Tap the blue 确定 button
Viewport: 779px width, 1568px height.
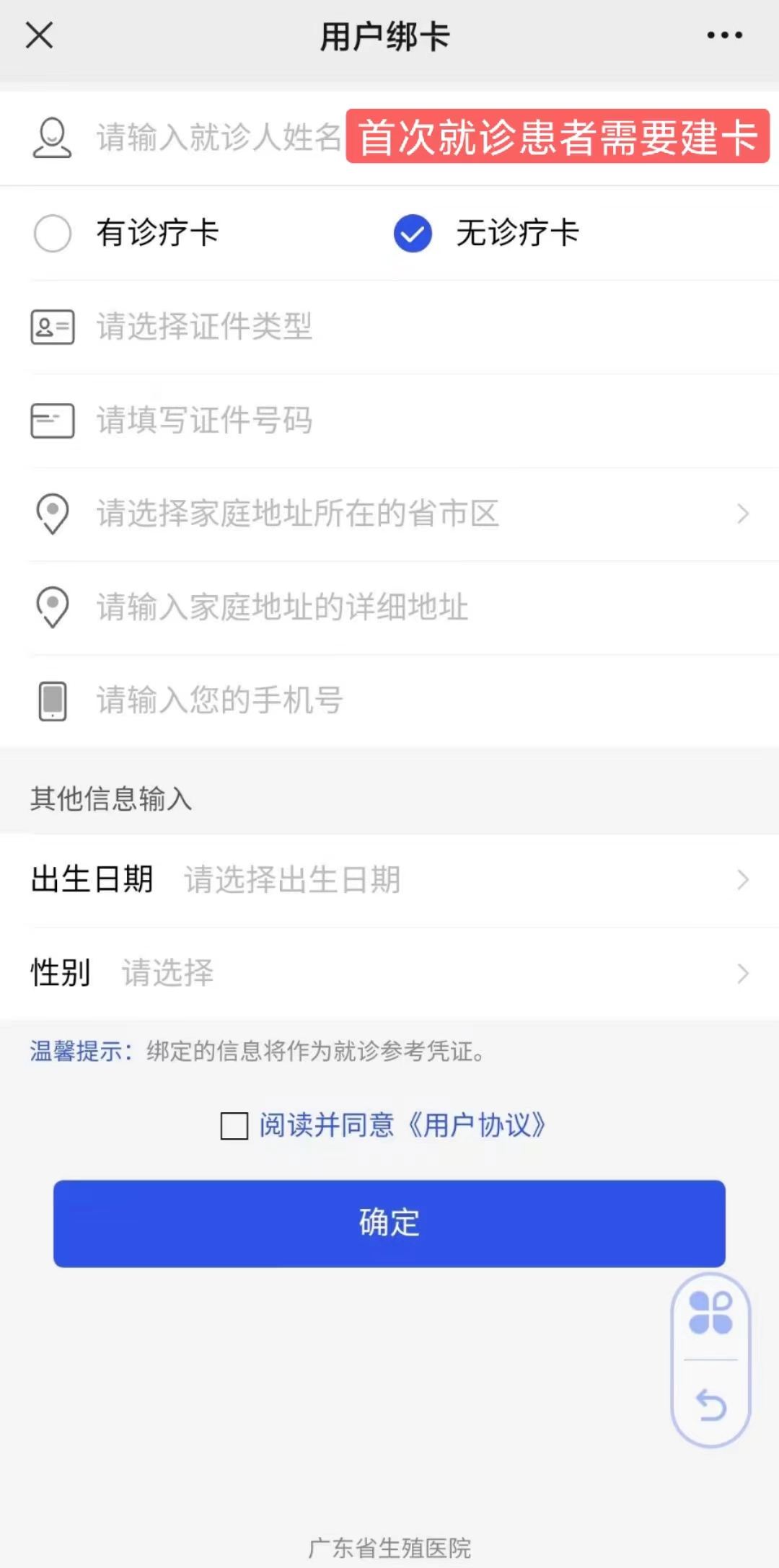389,1223
